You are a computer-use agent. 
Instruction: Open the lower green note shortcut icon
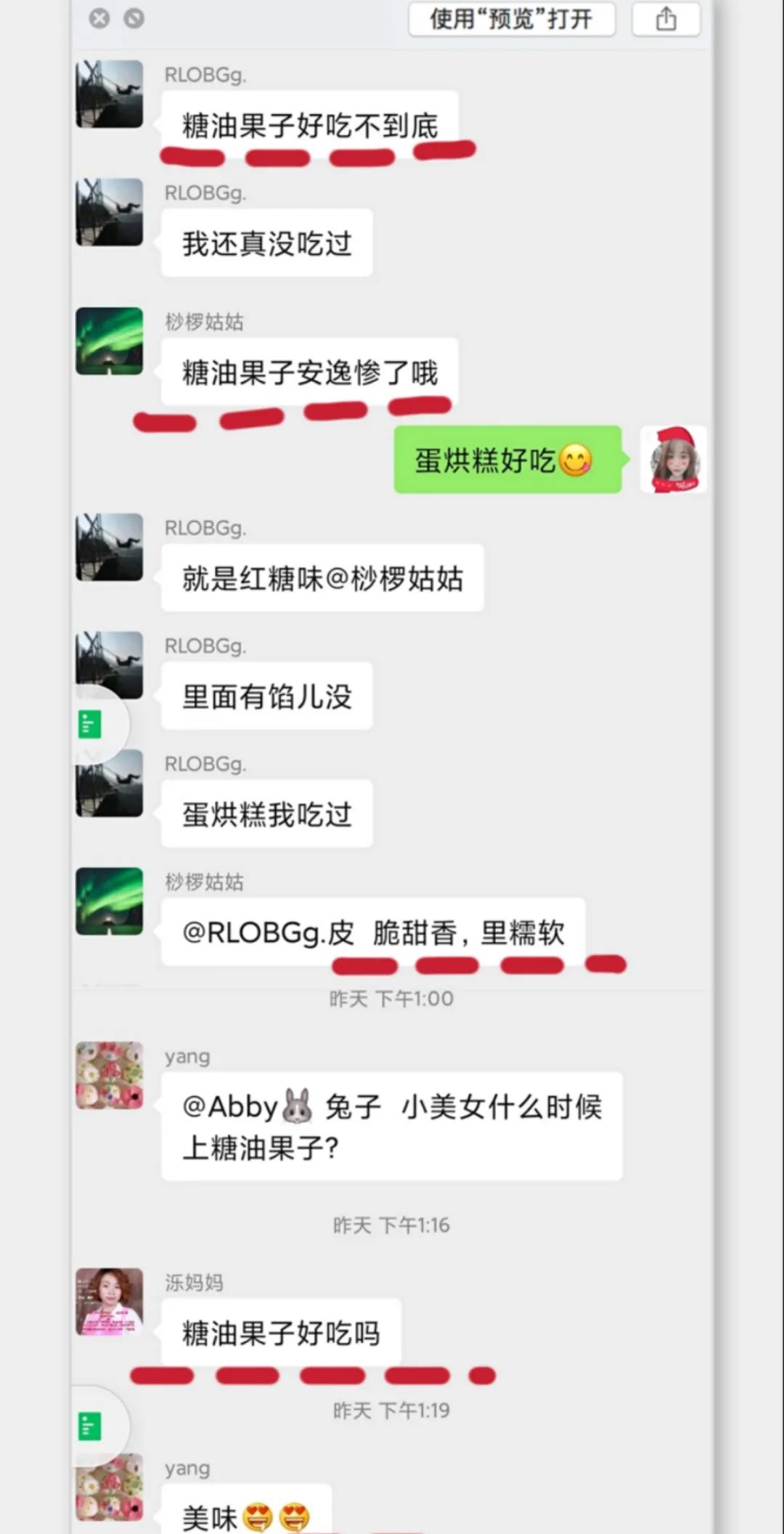click(90, 1425)
